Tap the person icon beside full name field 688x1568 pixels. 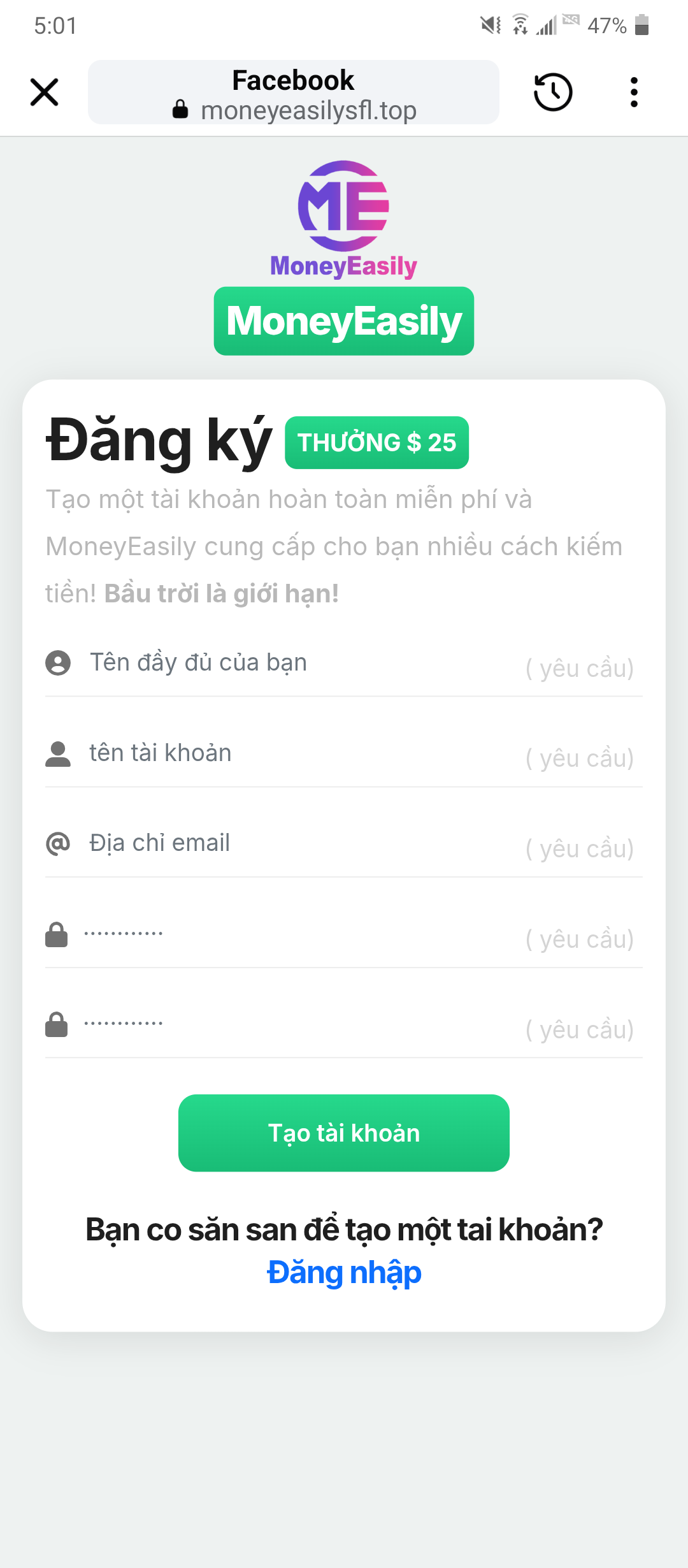coord(59,664)
